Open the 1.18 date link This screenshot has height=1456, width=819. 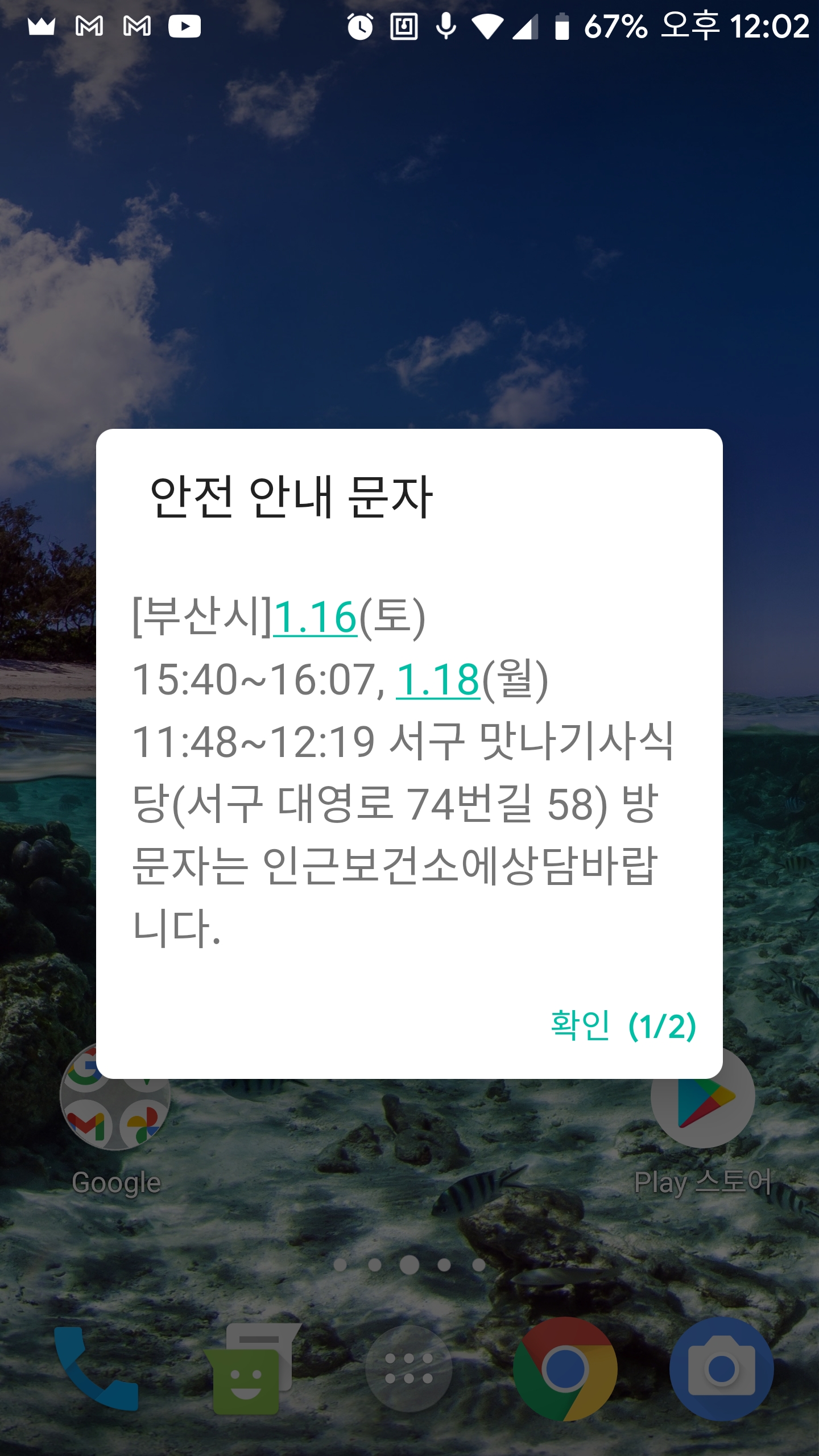coord(437,680)
